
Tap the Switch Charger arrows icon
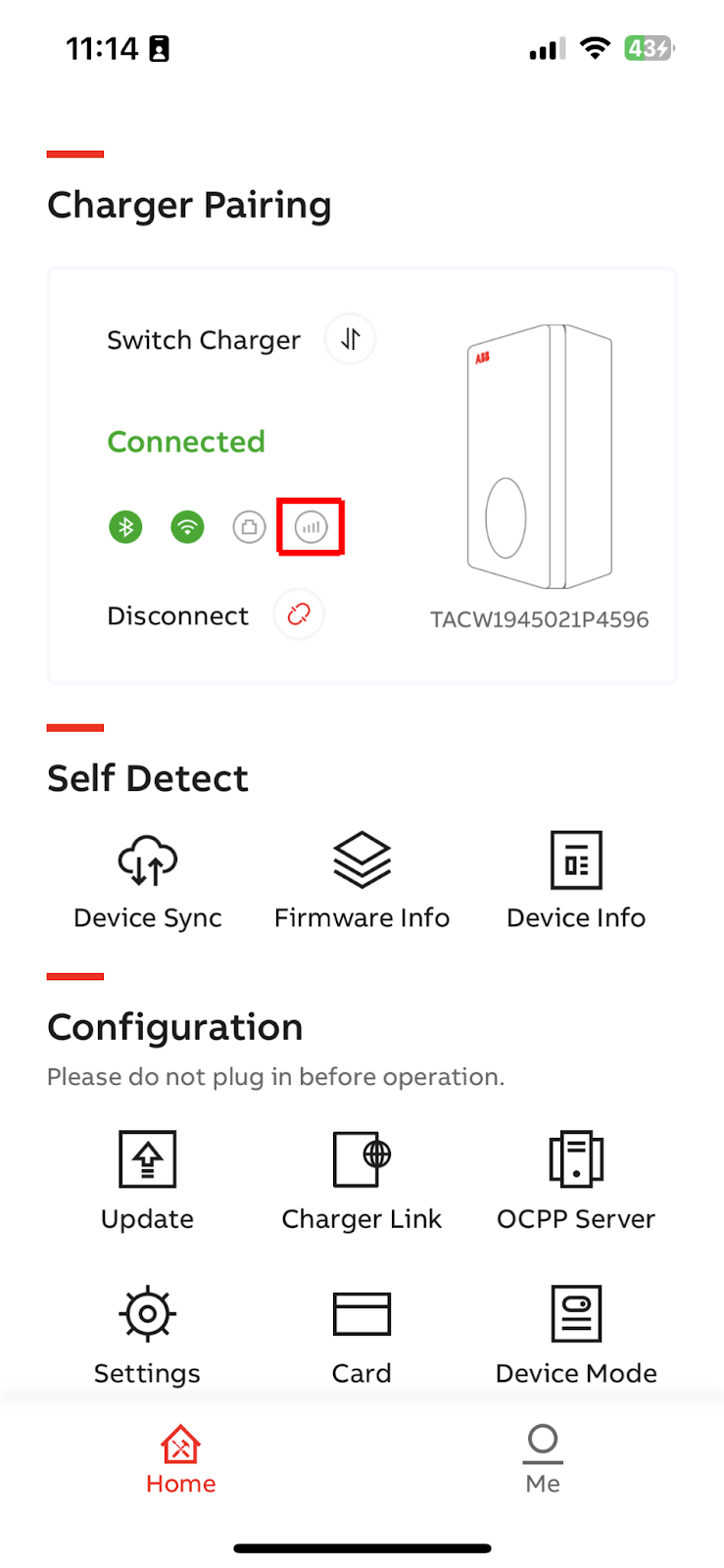pos(350,339)
